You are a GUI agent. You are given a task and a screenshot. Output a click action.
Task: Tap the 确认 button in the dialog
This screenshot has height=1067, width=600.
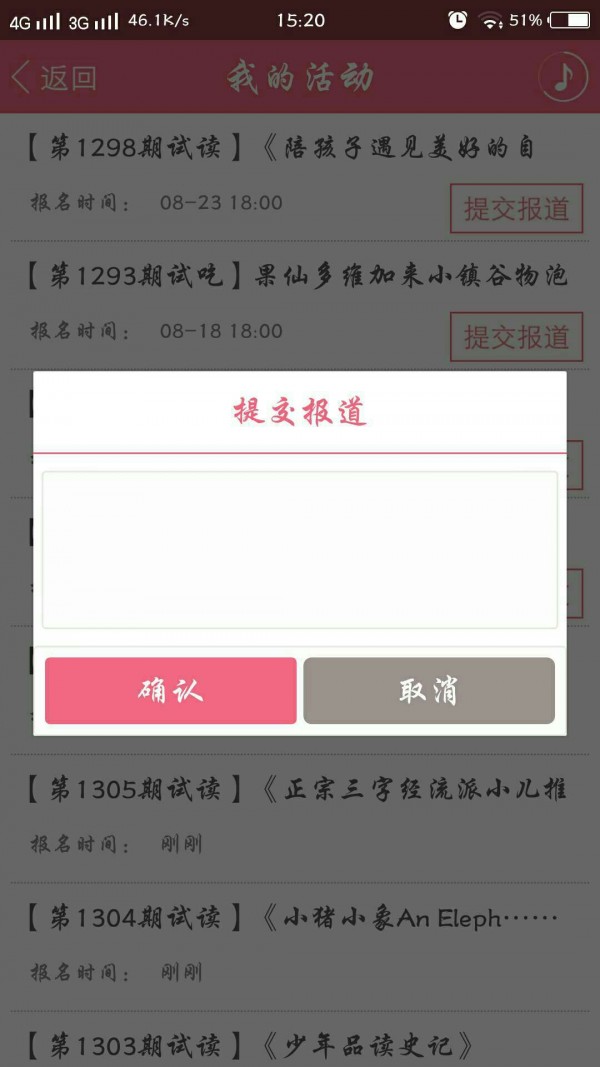(x=170, y=690)
